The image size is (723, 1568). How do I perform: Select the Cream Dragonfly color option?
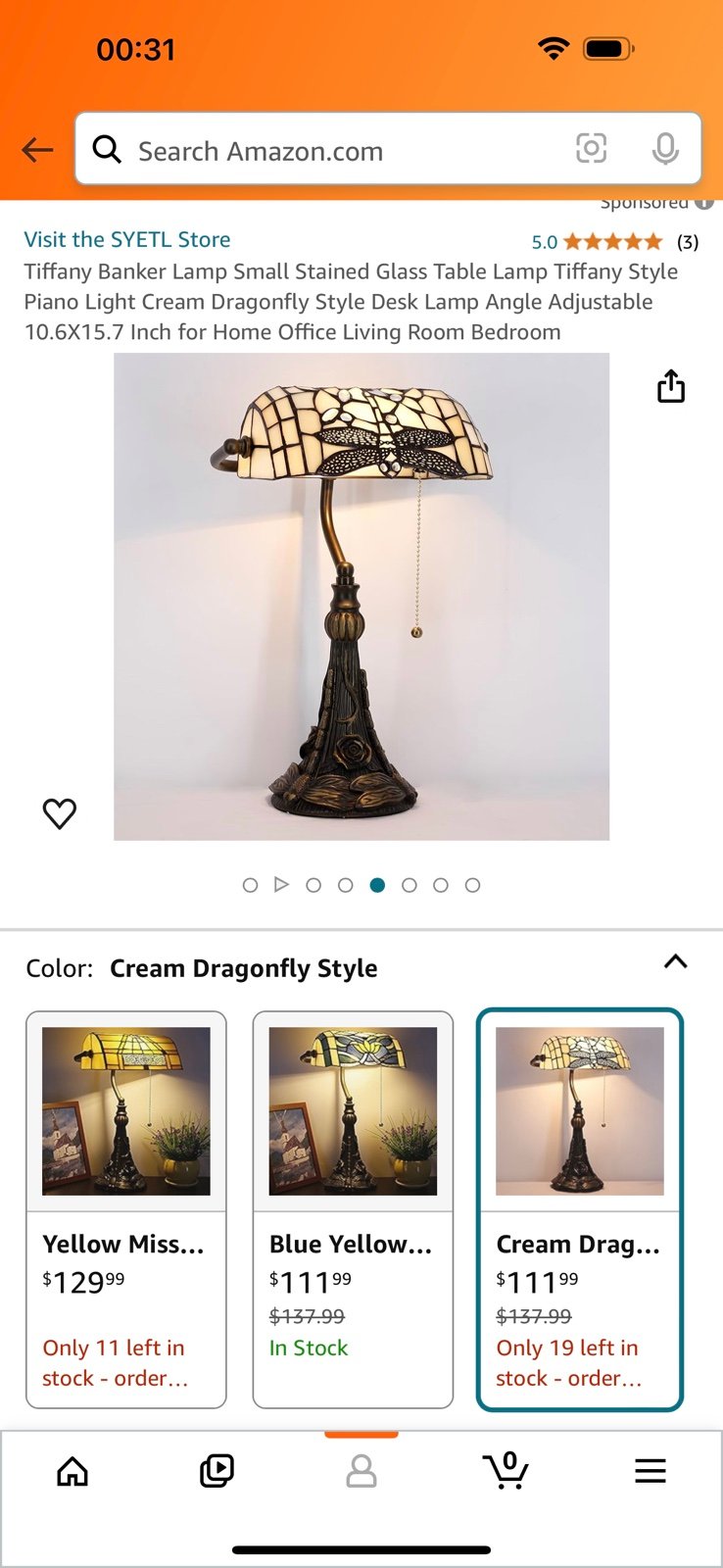click(580, 1210)
